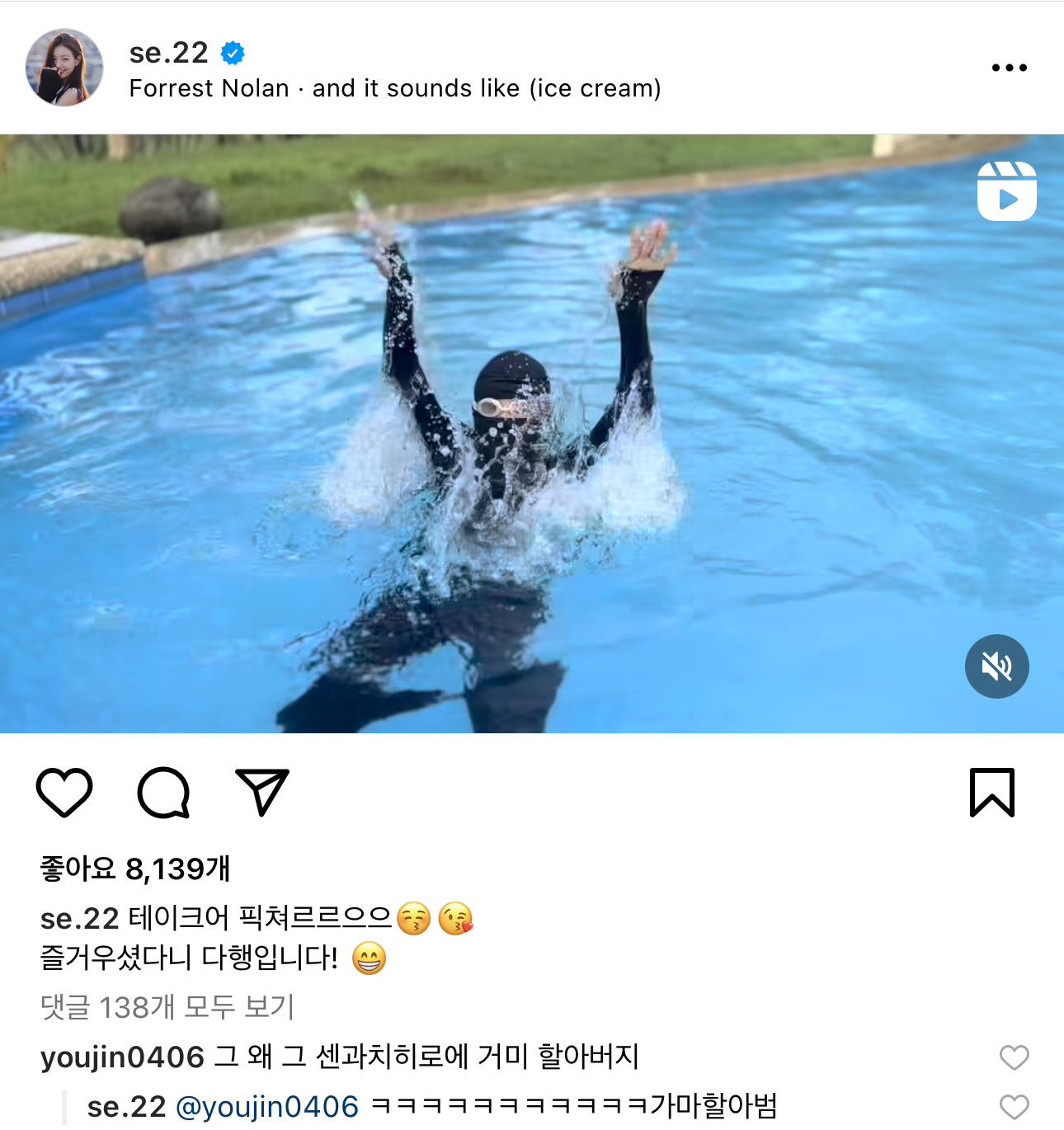
Task: Open se.22's profile picture thumbnail
Action: [x=66, y=66]
